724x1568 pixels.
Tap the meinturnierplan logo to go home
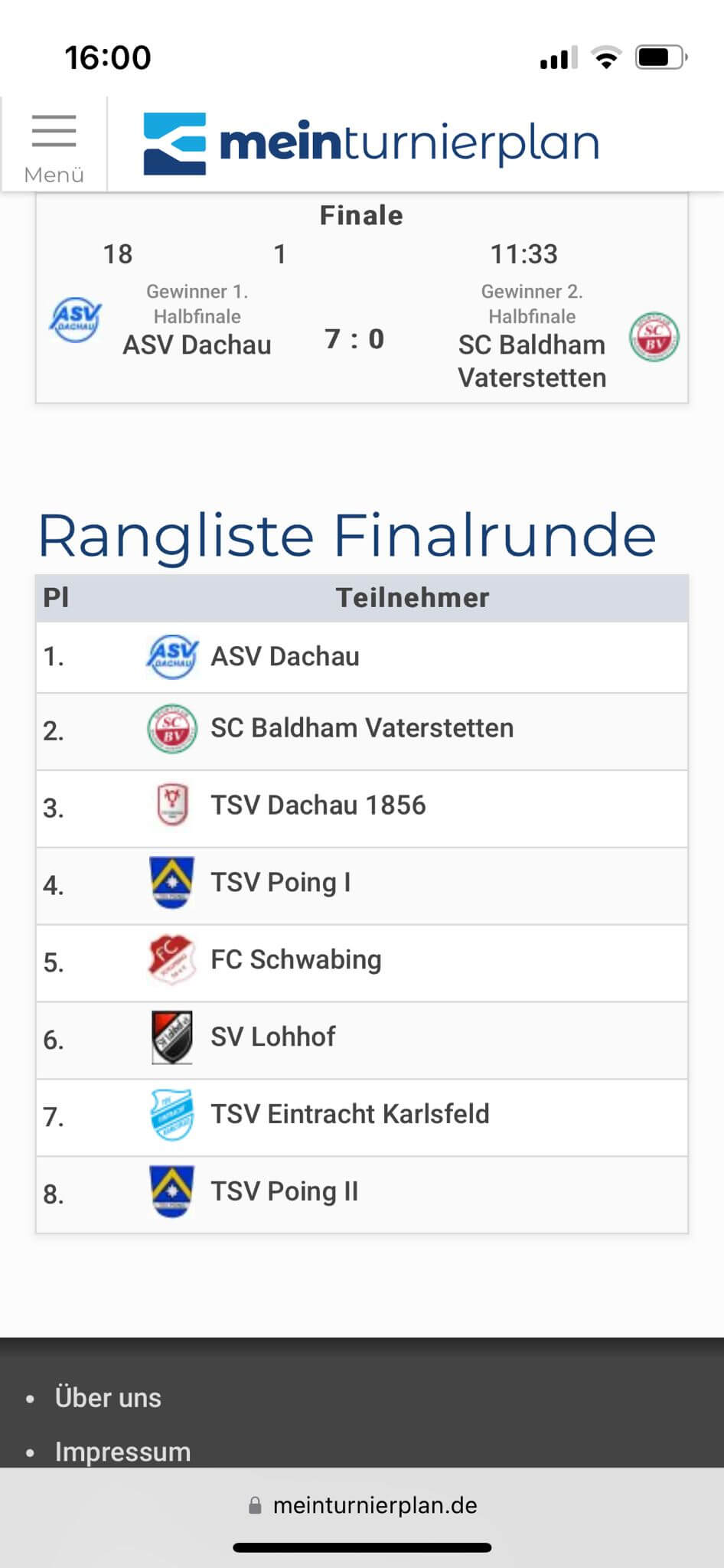371,143
